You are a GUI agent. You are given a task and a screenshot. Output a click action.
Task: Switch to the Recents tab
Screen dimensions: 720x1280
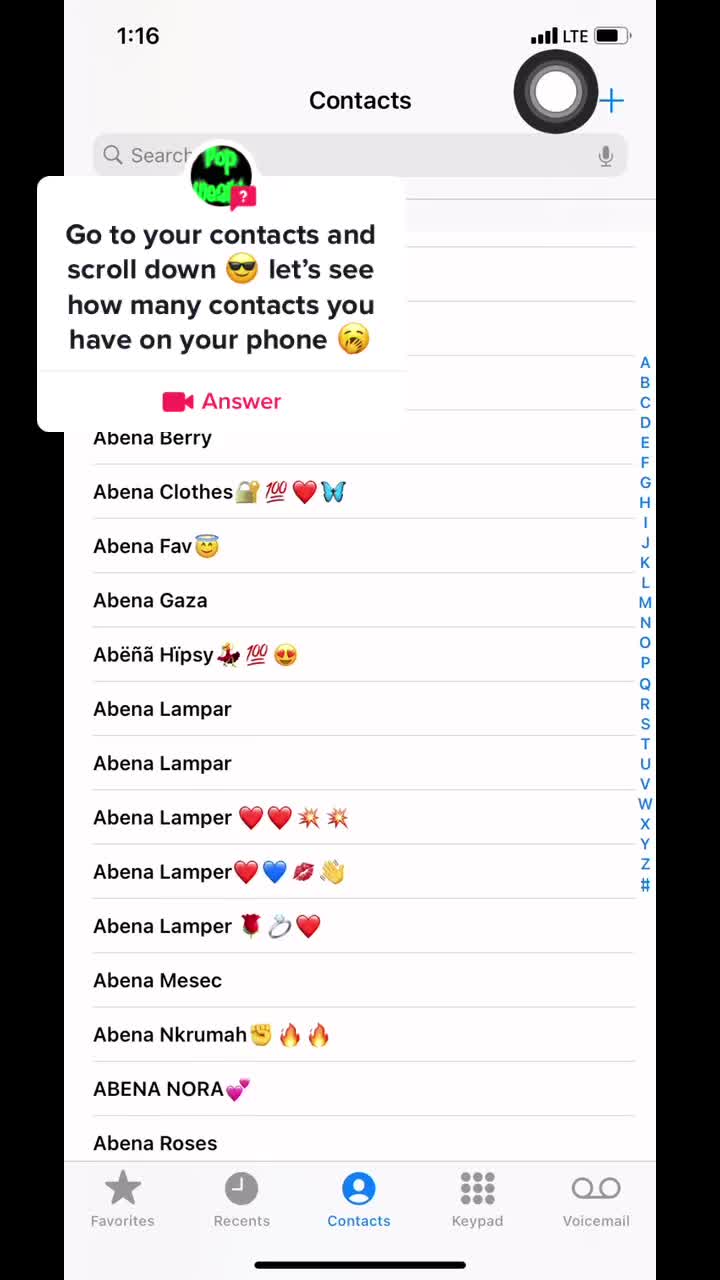coord(241,1200)
